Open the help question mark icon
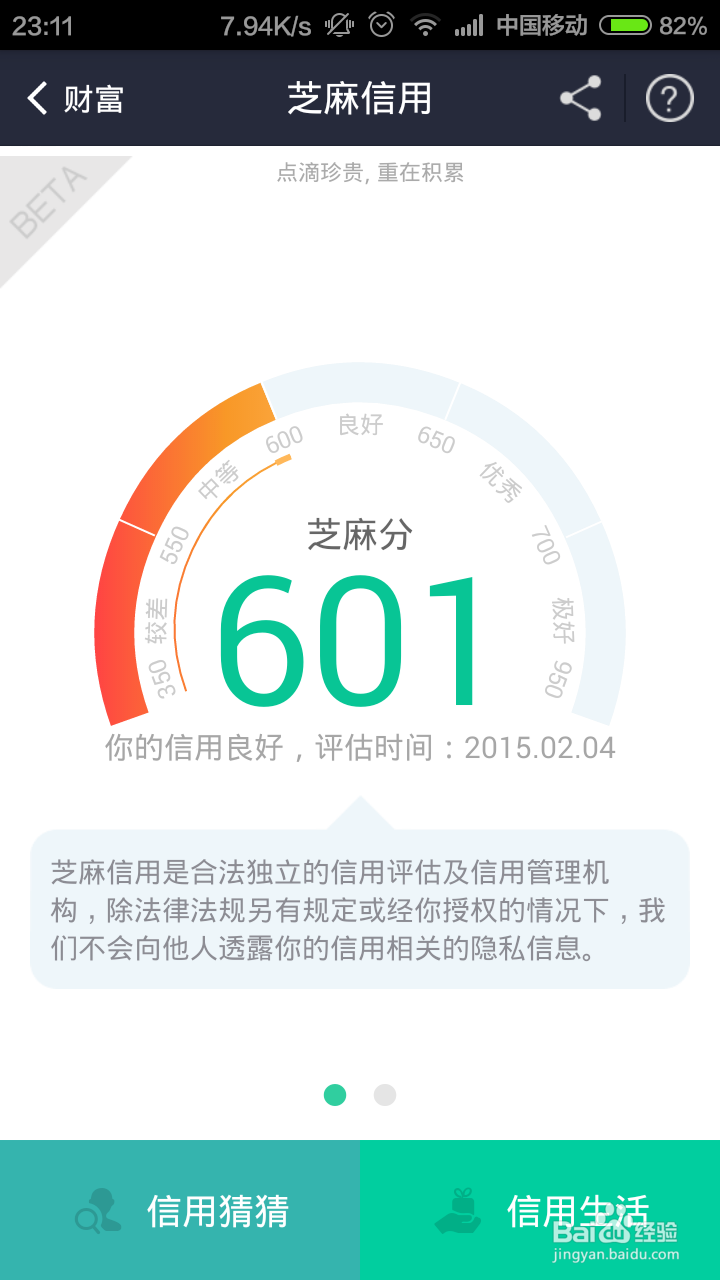This screenshot has width=720, height=1280. (x=669, y=98)
